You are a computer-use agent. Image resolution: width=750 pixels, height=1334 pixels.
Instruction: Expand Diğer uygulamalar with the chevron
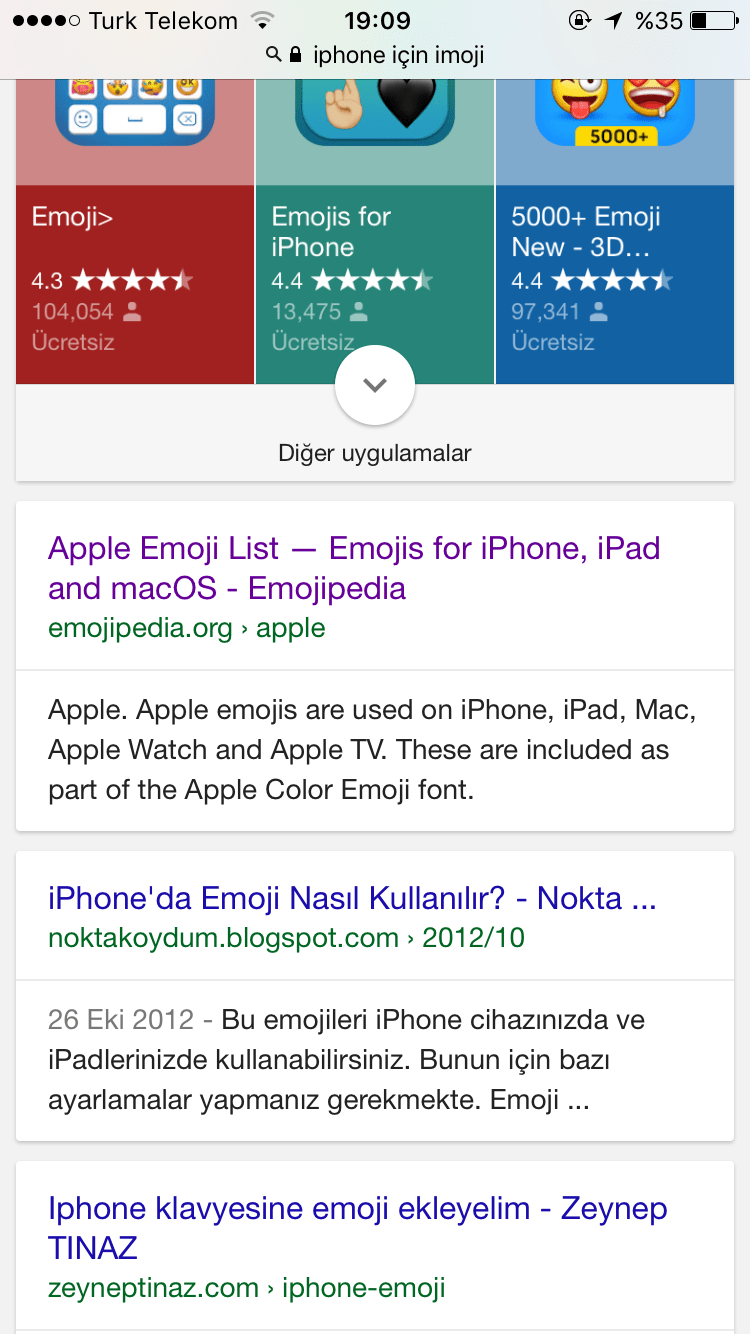374,384
